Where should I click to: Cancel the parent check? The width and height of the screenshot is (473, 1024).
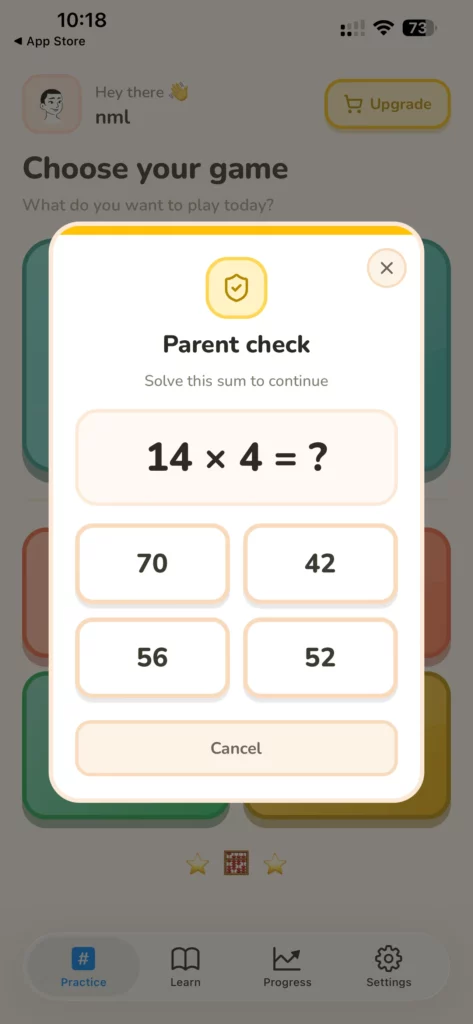coord(236,748)
